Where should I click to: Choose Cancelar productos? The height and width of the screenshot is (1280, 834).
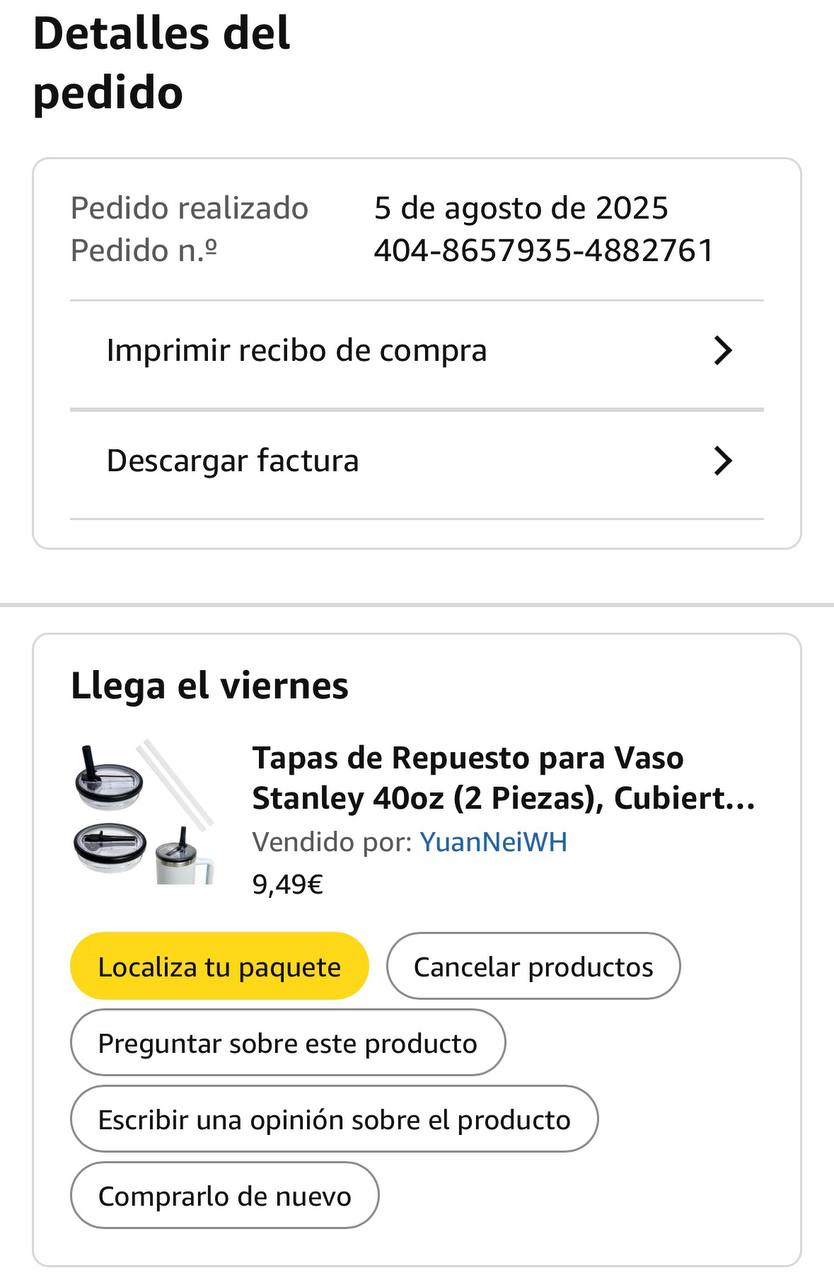(533, 967)
